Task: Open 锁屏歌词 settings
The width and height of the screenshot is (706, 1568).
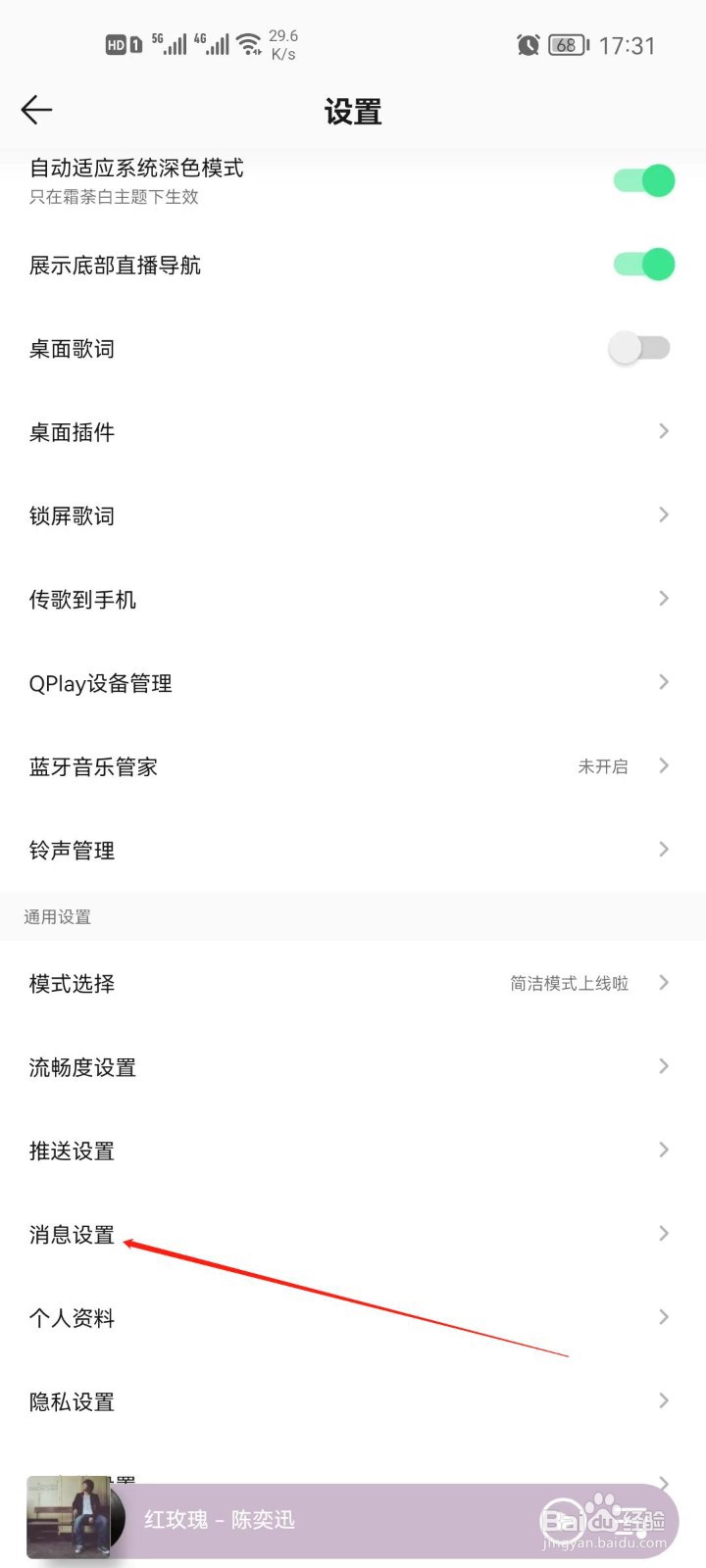Action: [353, 515]
